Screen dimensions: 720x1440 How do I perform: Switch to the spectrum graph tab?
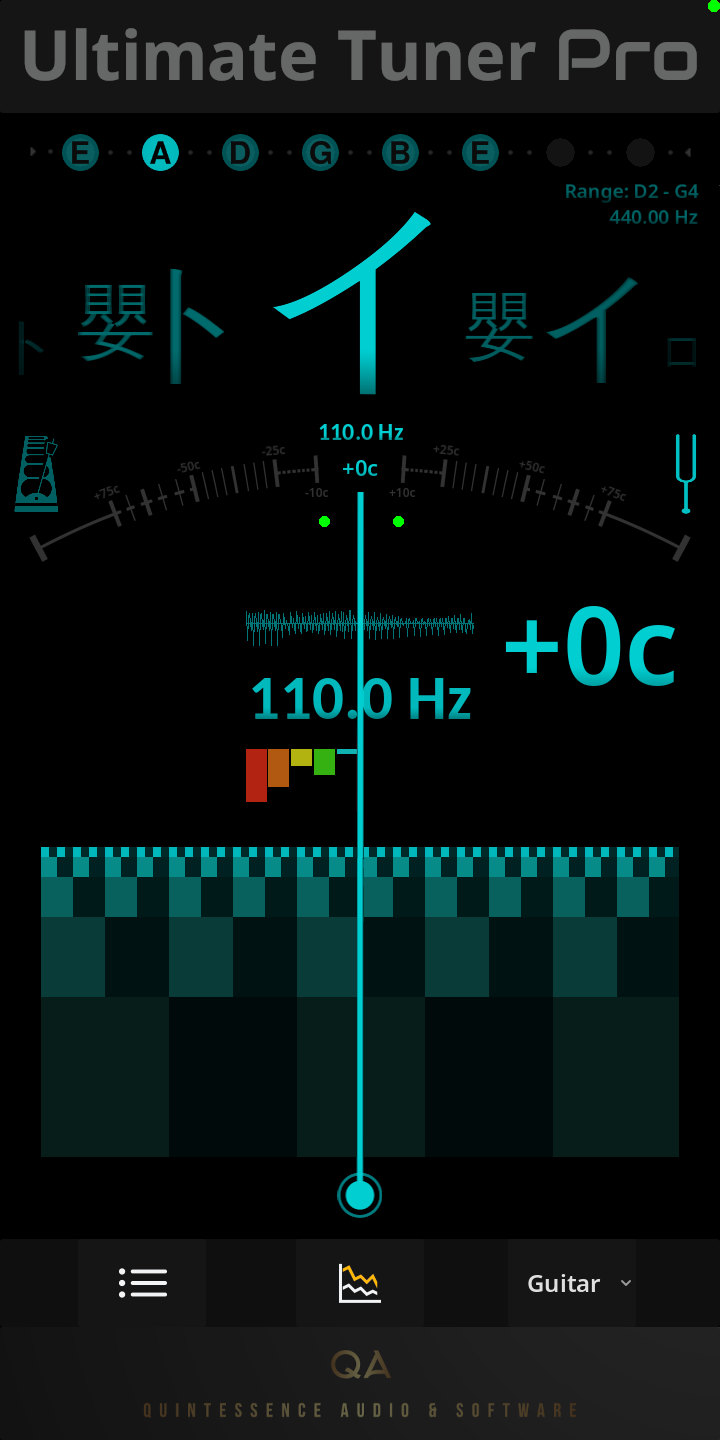point(360,1283)
